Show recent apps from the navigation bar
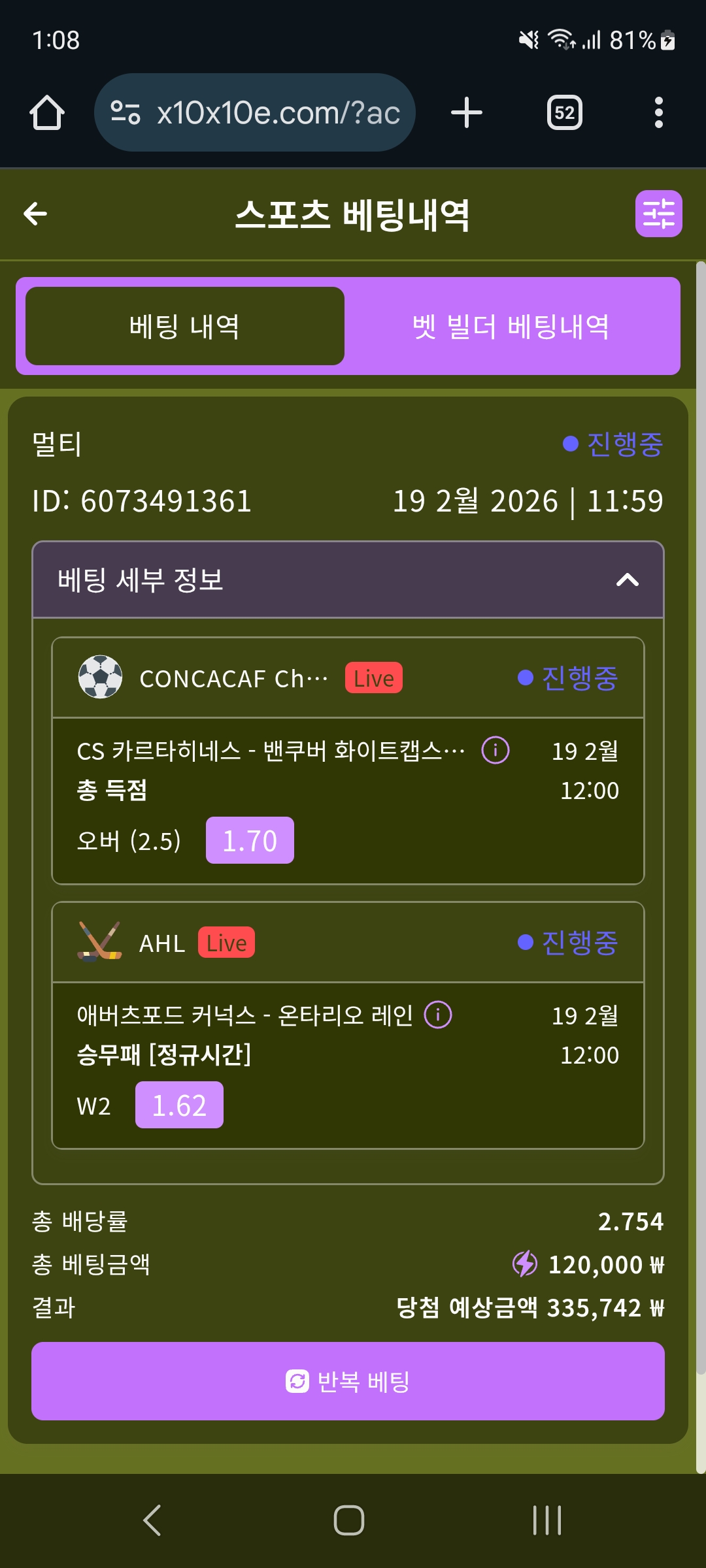 (546, 1520)
